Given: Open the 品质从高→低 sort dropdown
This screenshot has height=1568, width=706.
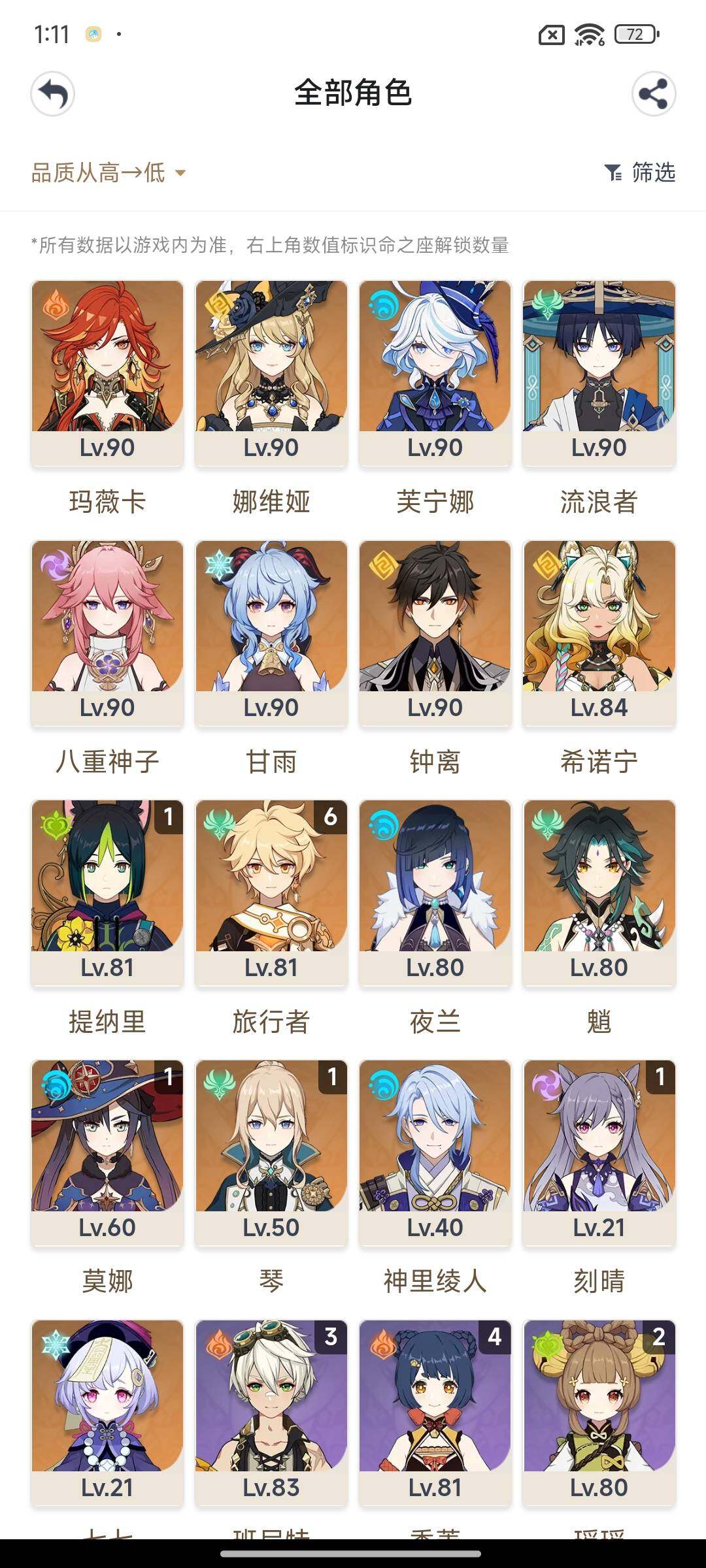Looking at the screenshot, I should click(x=109, y=172).
